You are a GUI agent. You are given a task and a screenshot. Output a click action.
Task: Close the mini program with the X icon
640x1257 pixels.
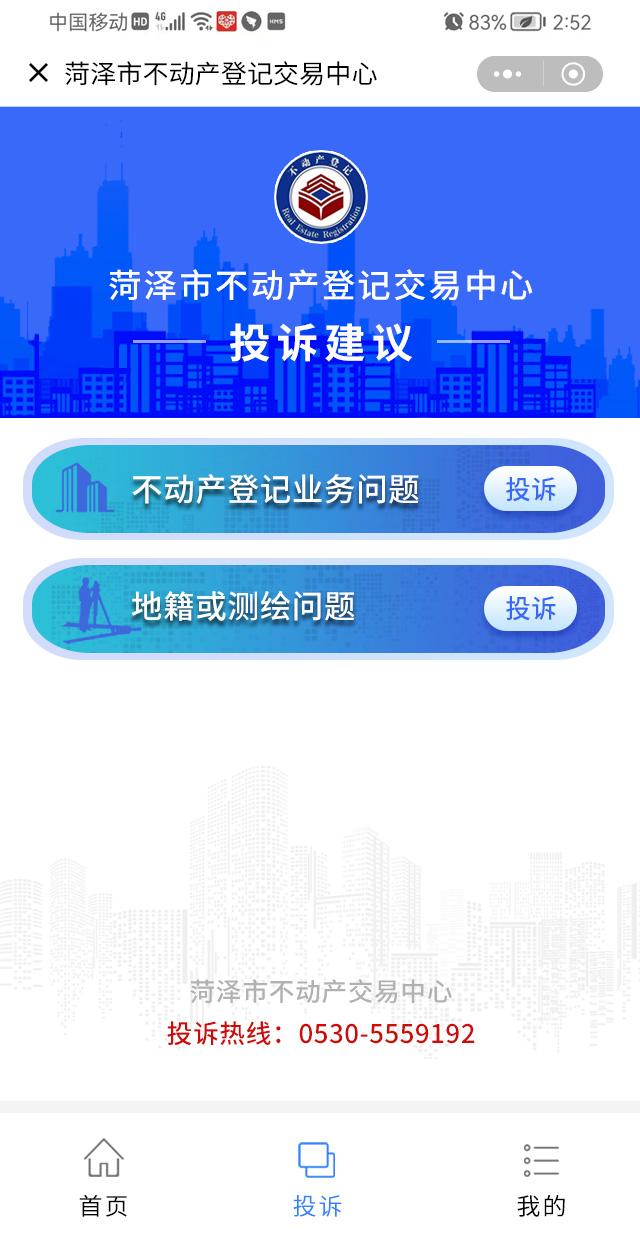point(38,73)
